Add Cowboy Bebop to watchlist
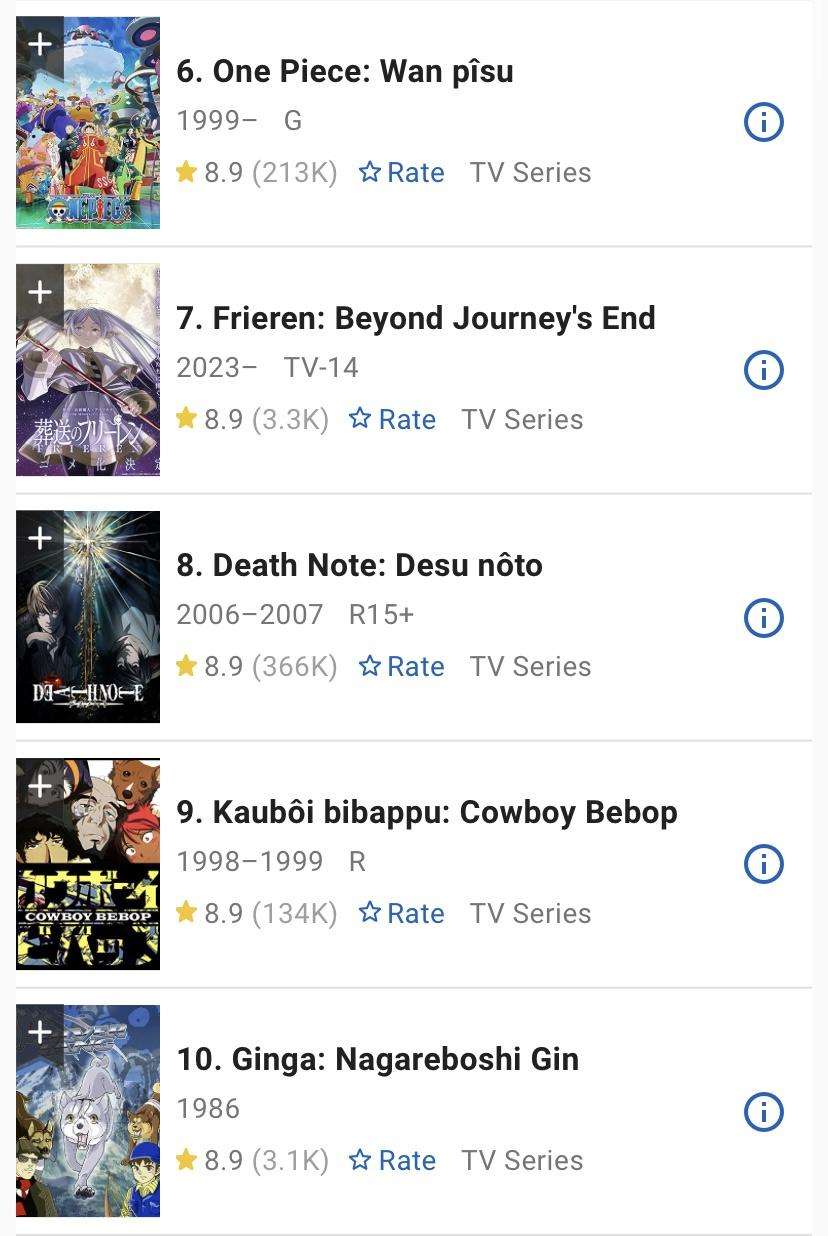This screenshot has height=1236, width=828. [40, 786]
